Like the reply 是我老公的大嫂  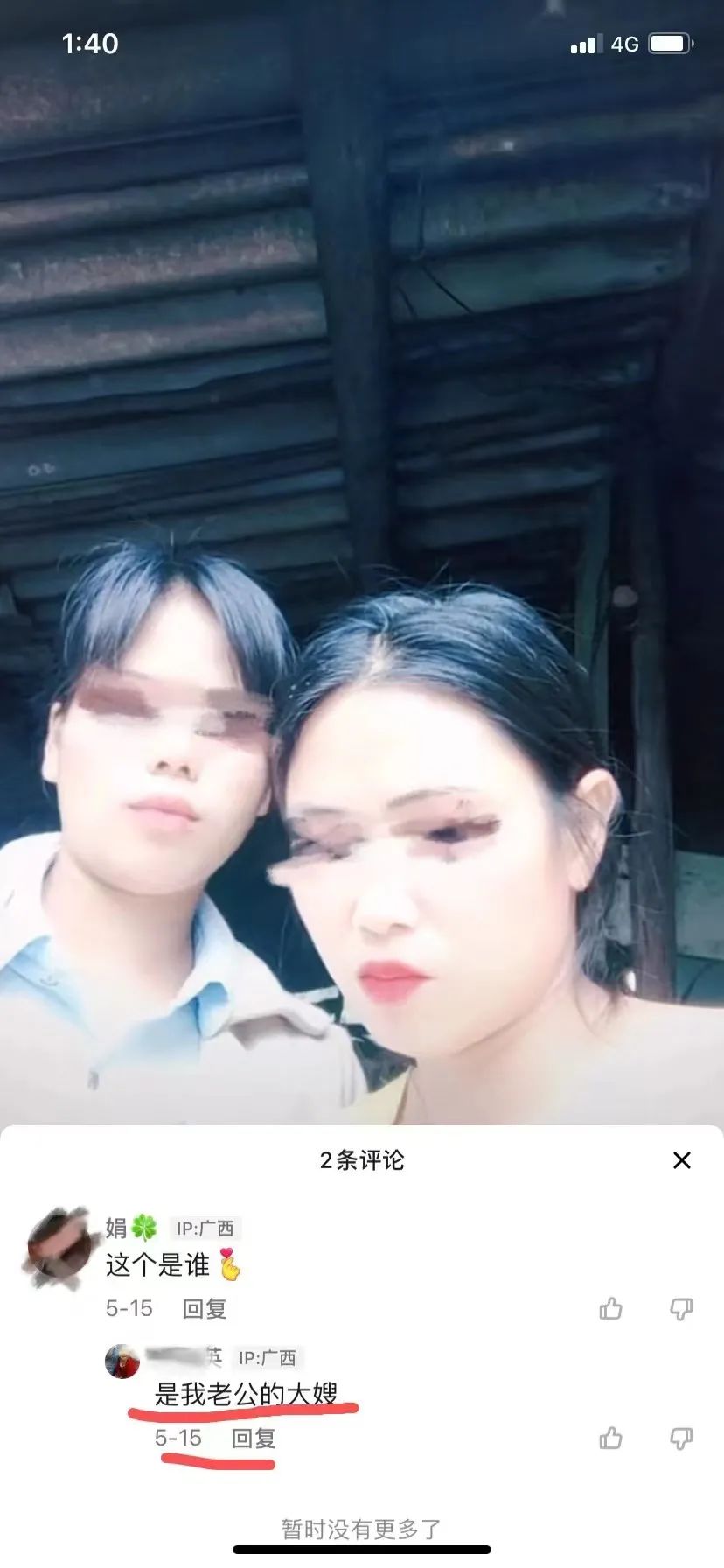[x=610, y=1438]
